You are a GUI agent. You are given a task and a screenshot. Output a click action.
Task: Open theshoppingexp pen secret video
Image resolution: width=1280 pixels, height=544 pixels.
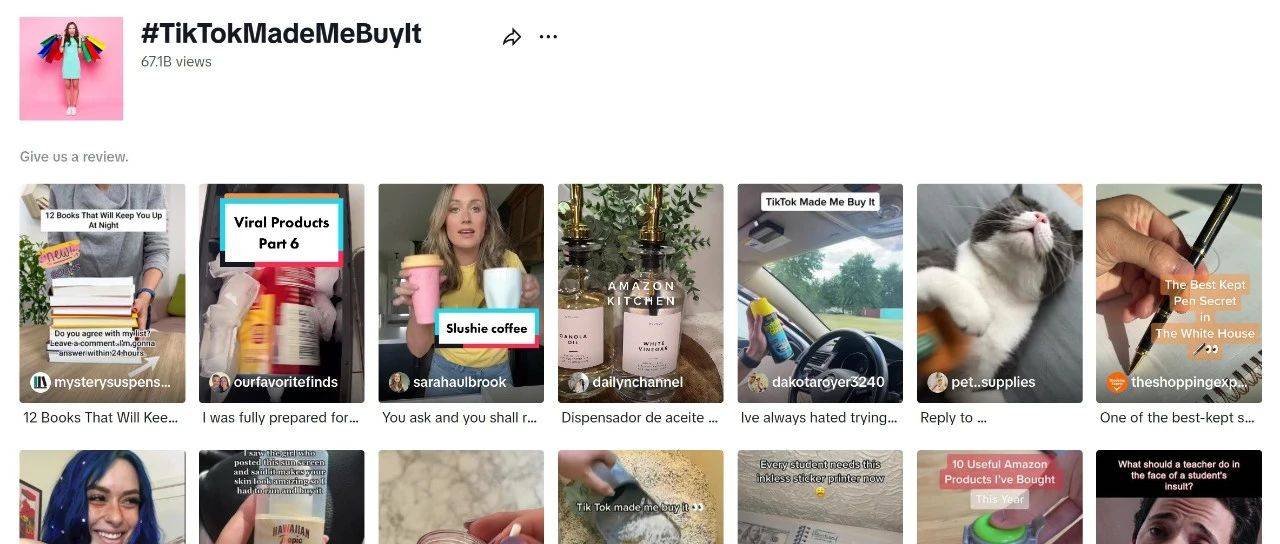click(x=1179, y=293)
